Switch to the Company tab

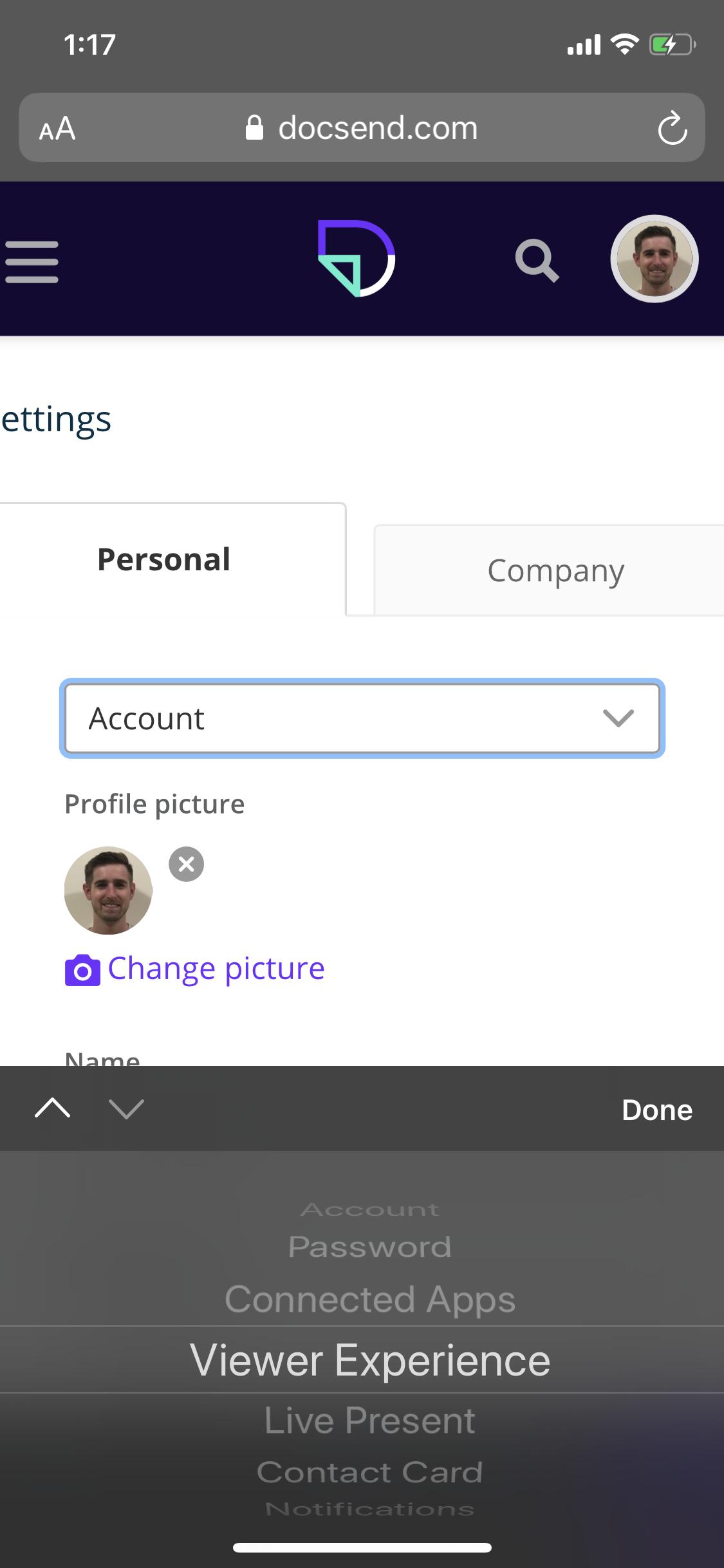555,570
